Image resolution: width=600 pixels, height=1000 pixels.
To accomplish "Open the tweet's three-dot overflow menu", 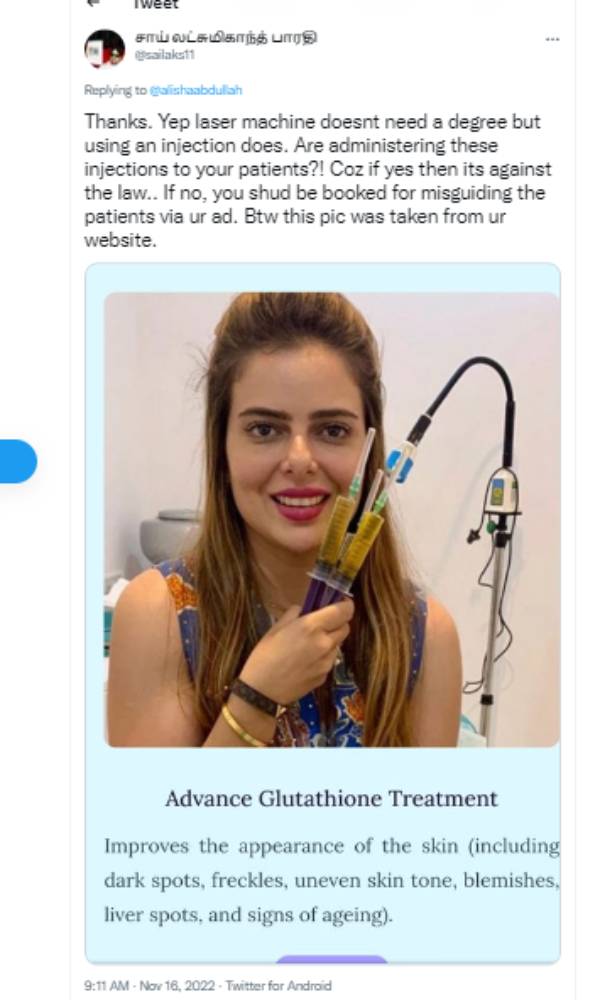I will point(552,40).
